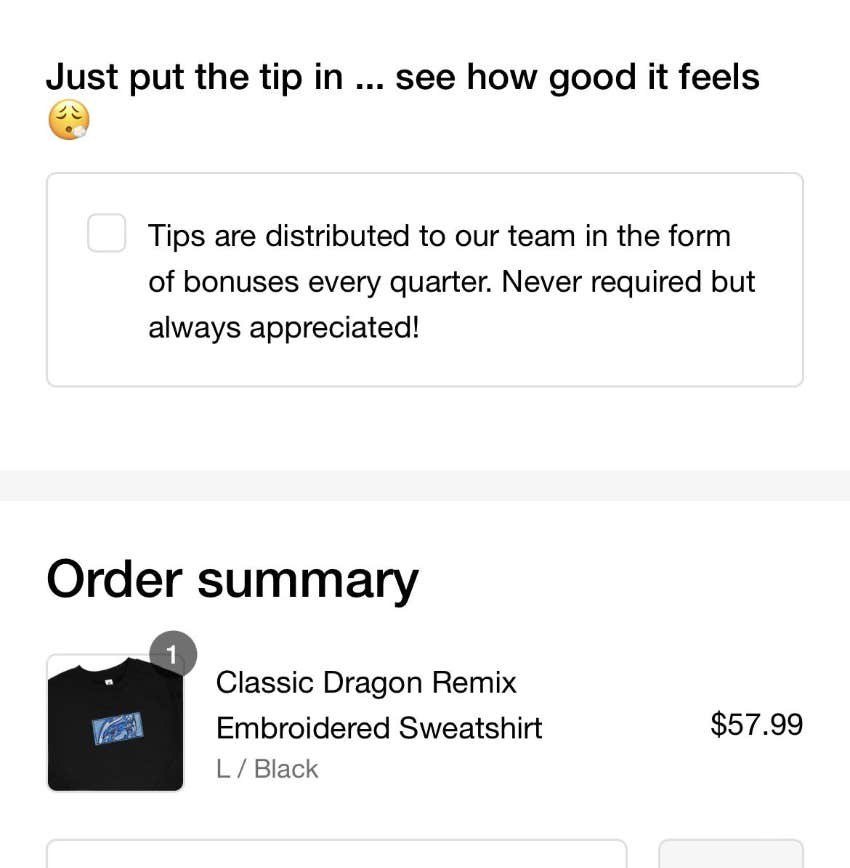Click the heading about putting the tip in
Screen dimensions: 850x868
(403, 76)
